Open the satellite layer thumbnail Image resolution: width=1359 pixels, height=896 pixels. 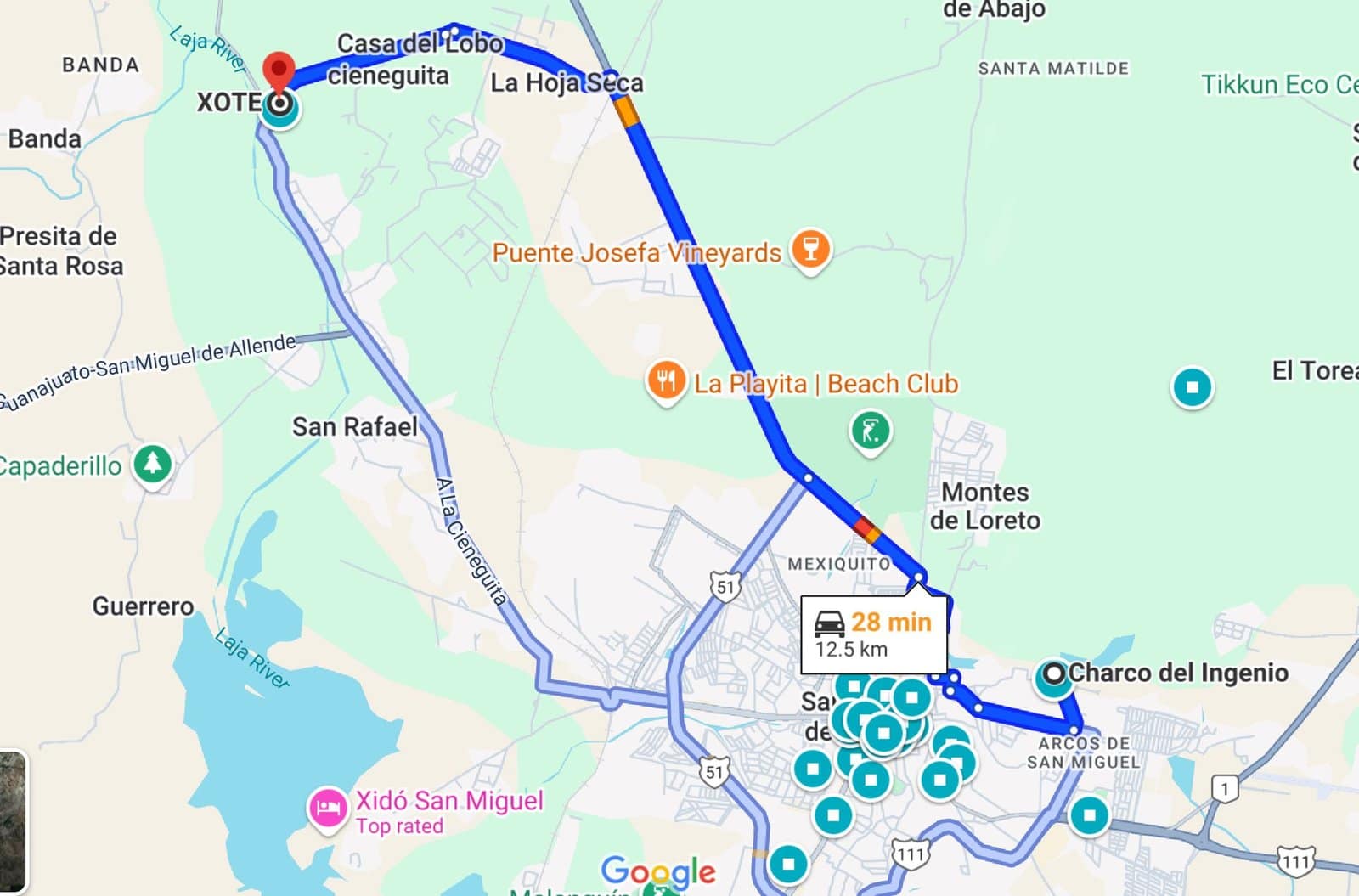[12, 820]
